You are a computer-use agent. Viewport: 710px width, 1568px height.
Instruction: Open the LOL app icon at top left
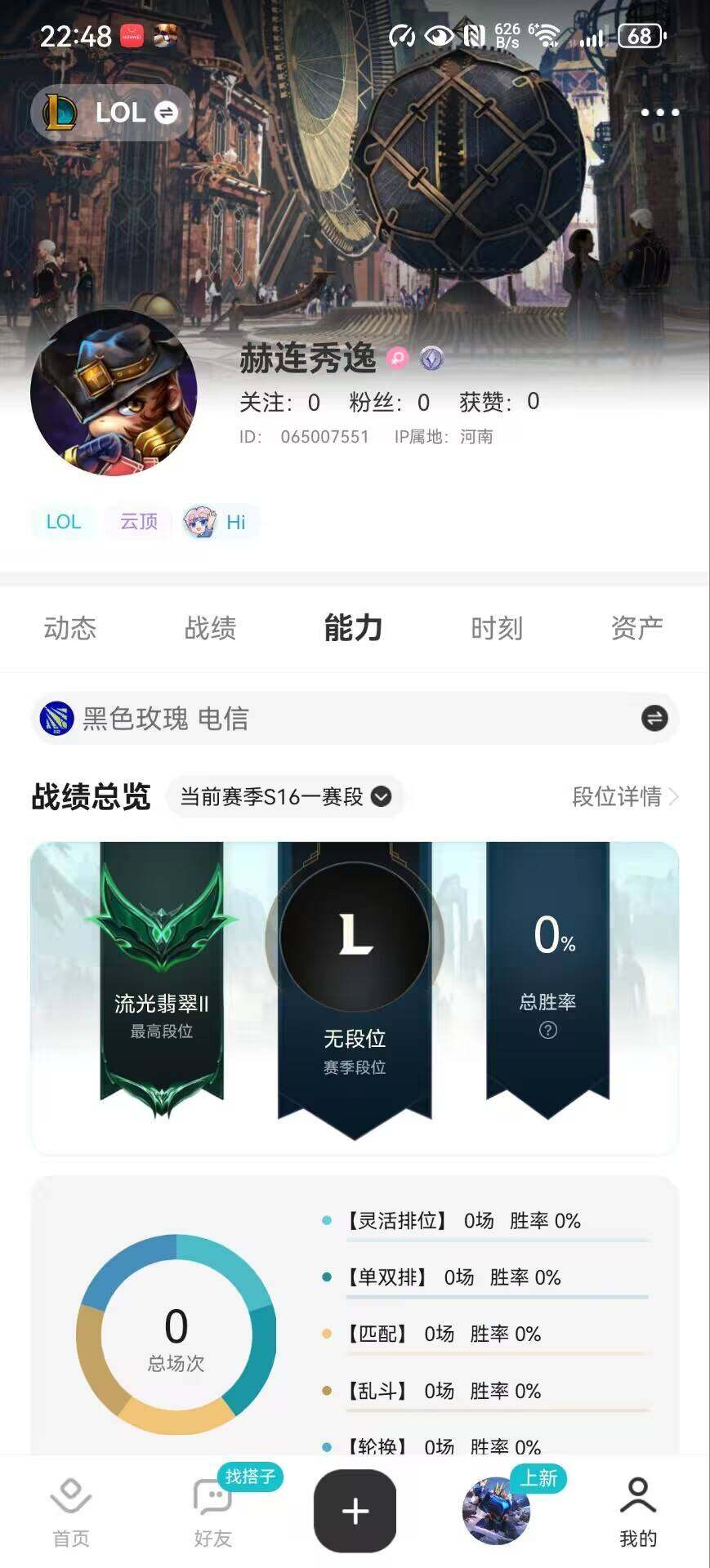(61, 112)
